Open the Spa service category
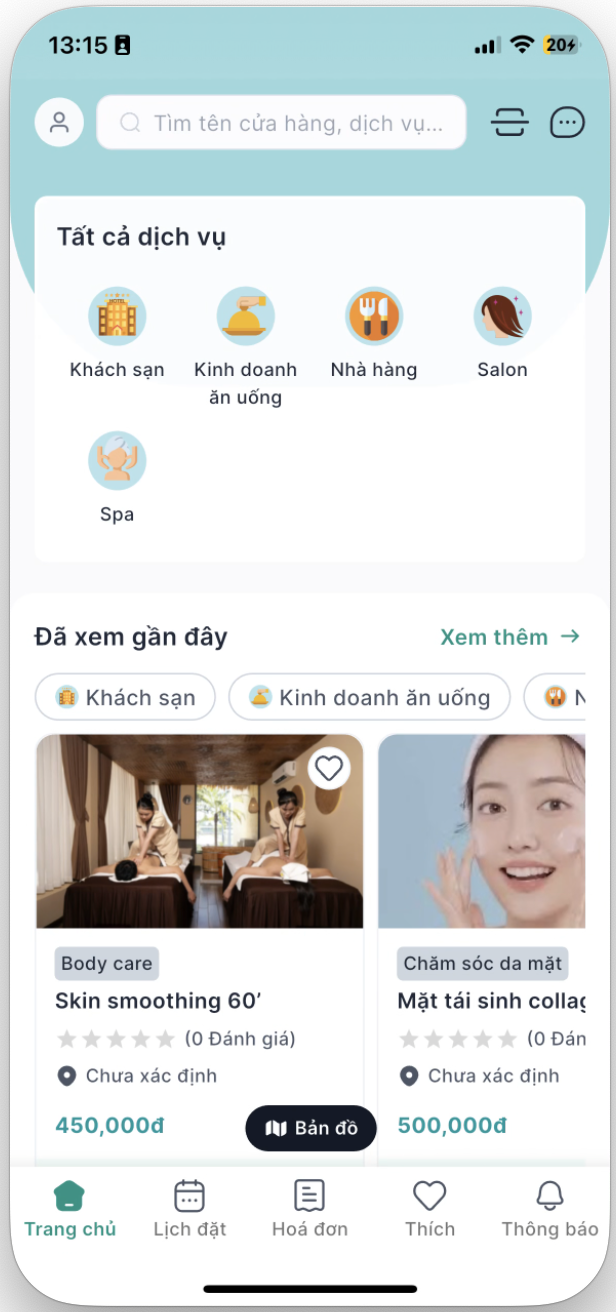Image resolution: width=616 pixels, height=1312 pixels. (x=117, y=477)
